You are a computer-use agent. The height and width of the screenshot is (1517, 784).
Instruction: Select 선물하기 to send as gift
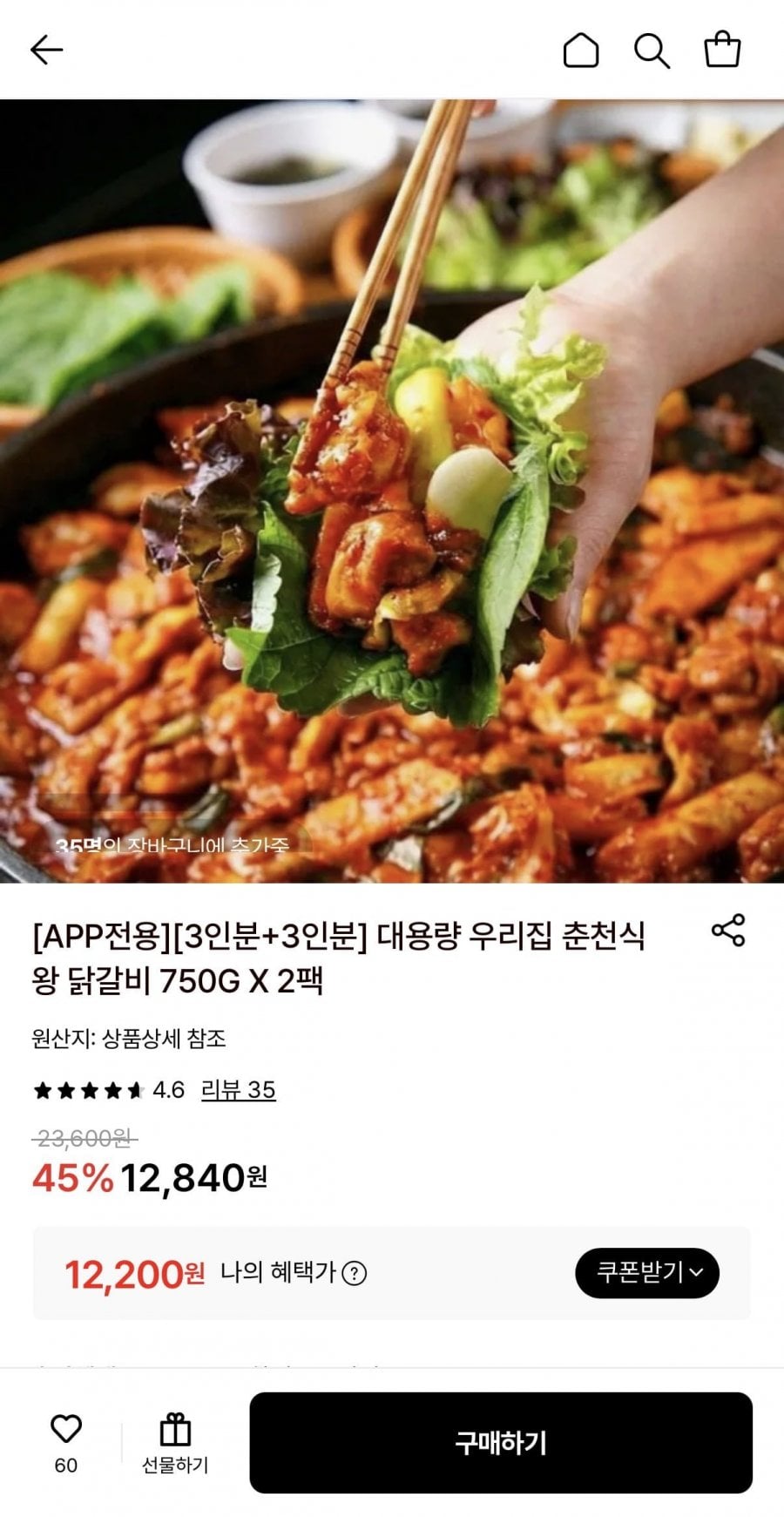point(175,1443)
